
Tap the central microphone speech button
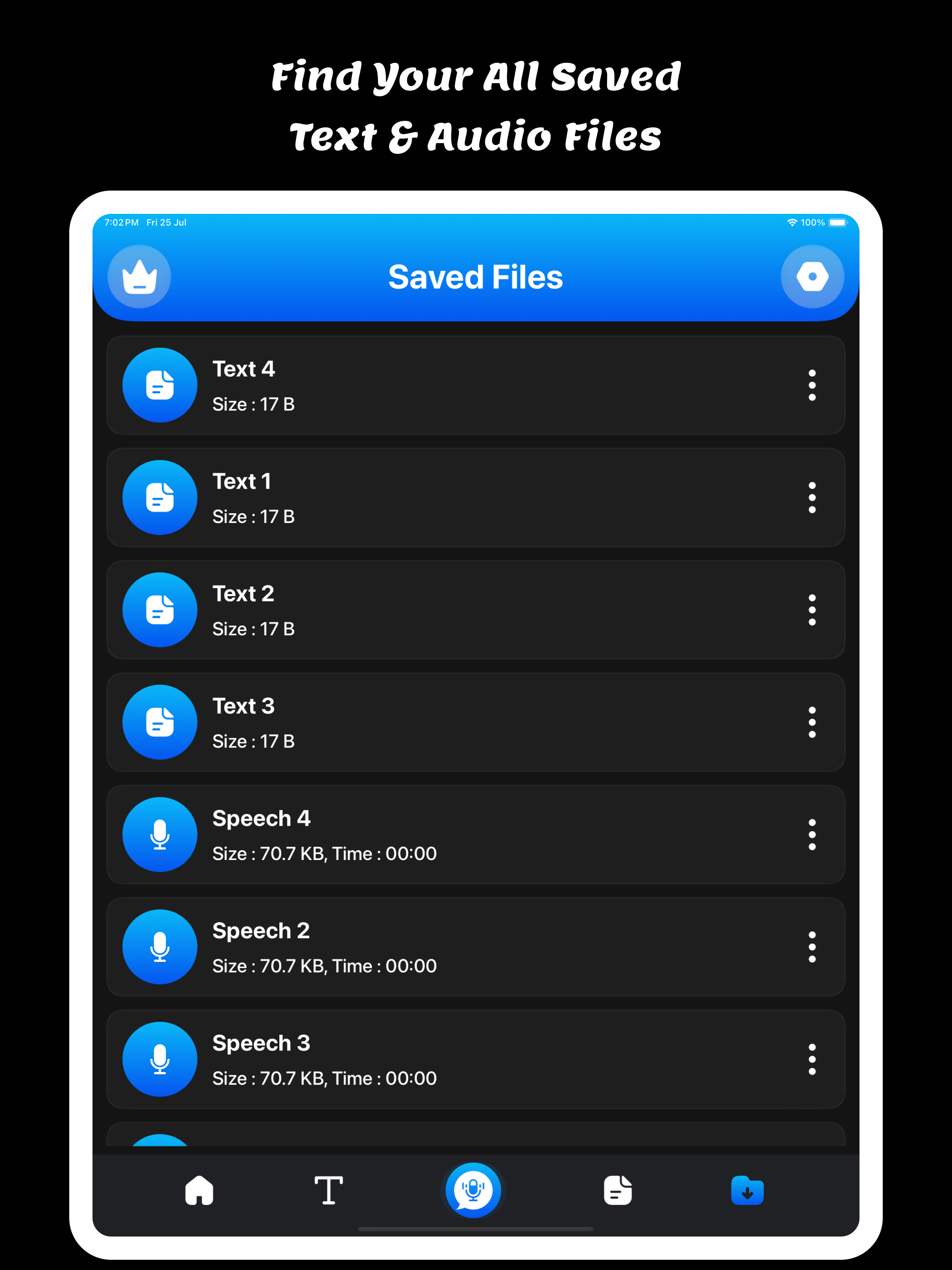[x=473, y=1190]
